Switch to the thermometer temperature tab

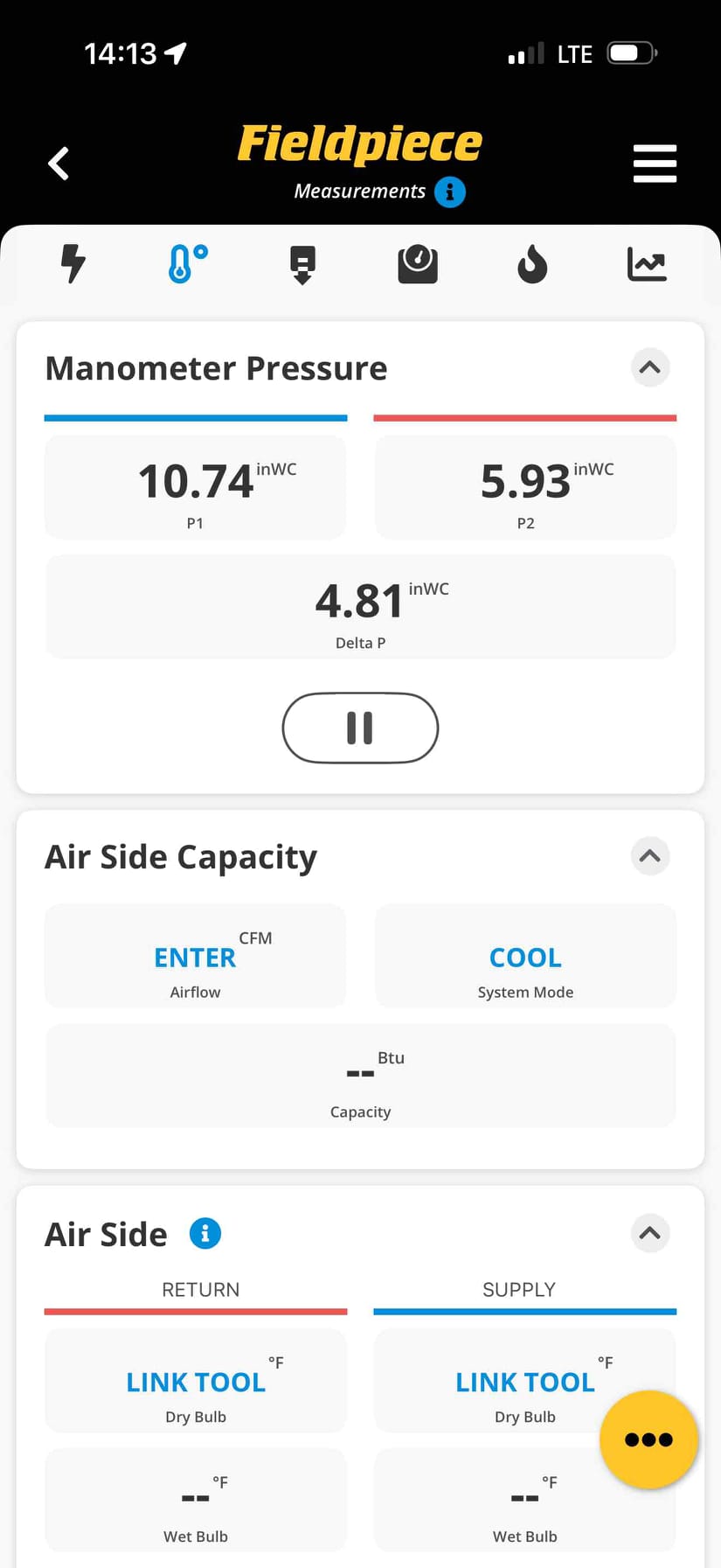point(187,263)
